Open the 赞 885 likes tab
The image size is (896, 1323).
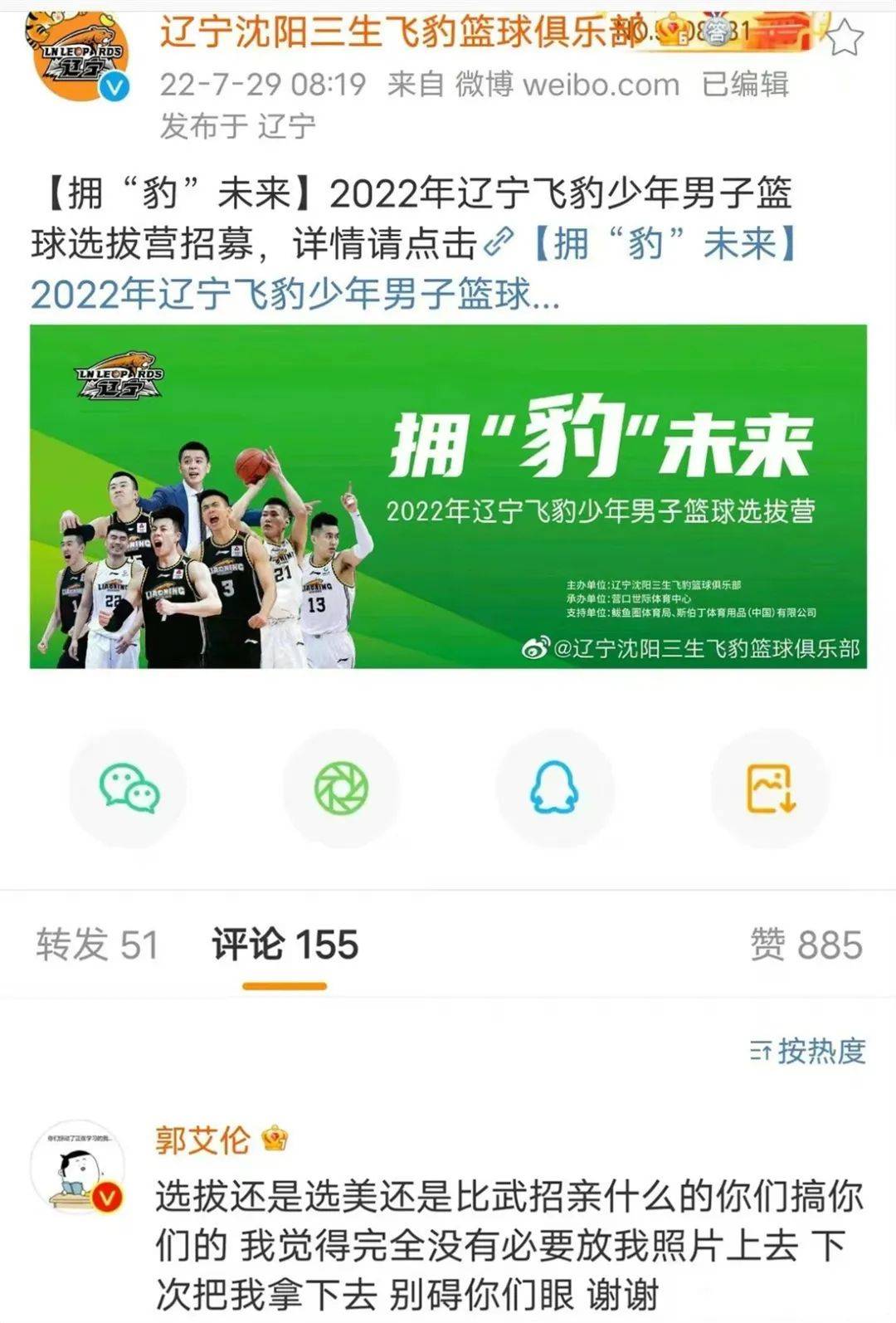806,945
